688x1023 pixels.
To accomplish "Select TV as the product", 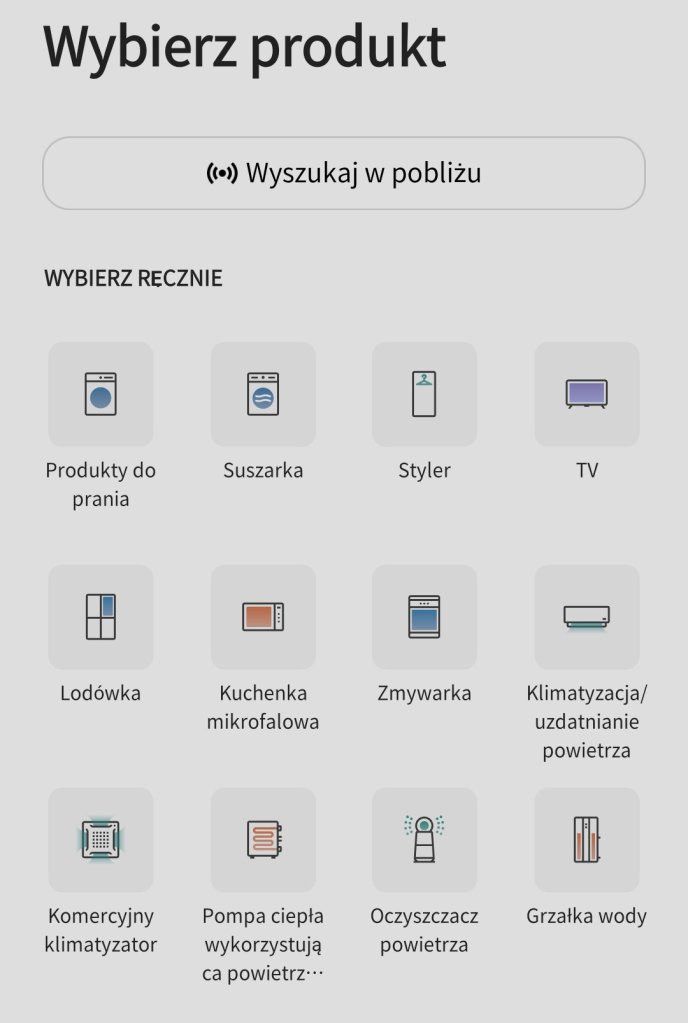I will (586, 394).
